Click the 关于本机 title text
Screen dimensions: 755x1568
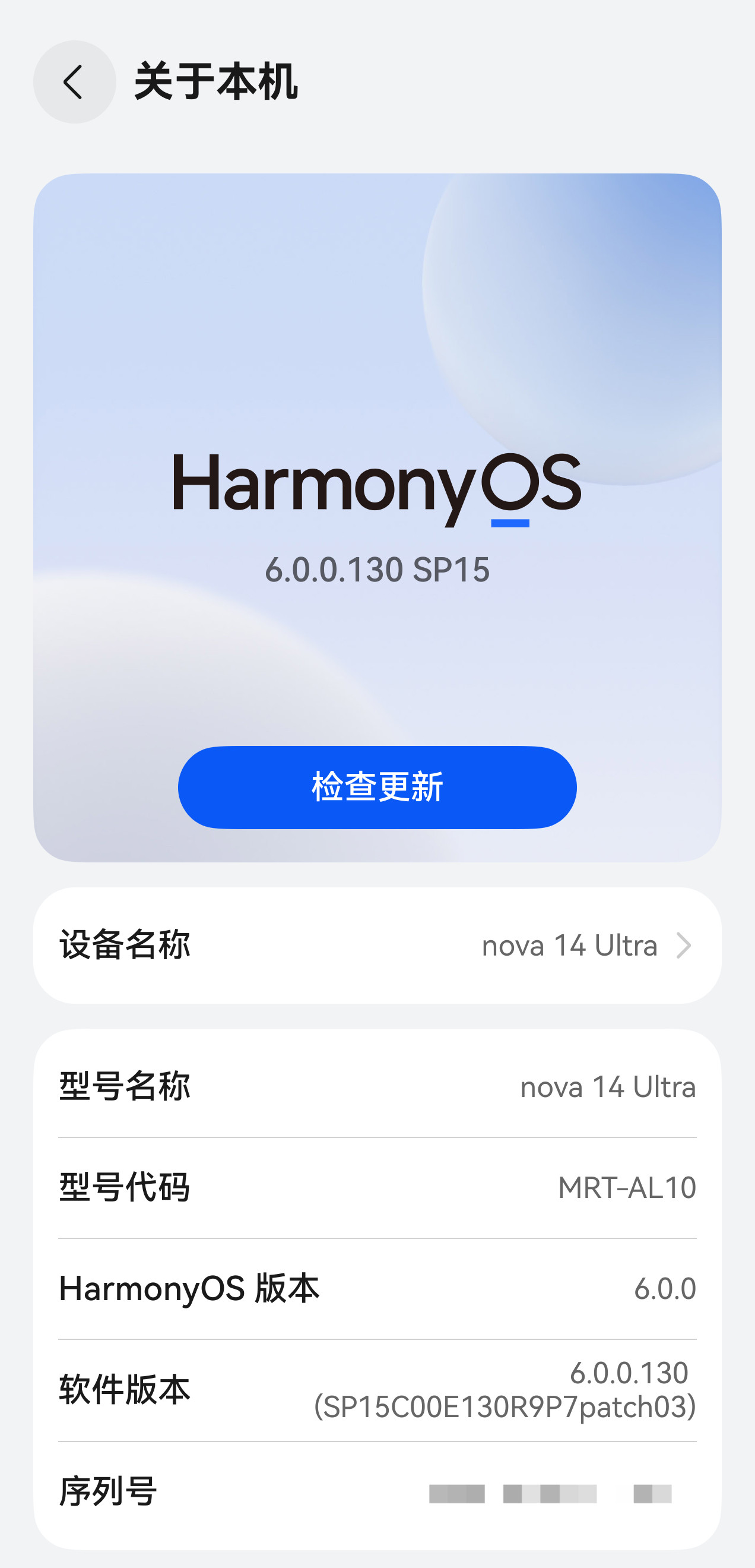(x=217, y=81)
